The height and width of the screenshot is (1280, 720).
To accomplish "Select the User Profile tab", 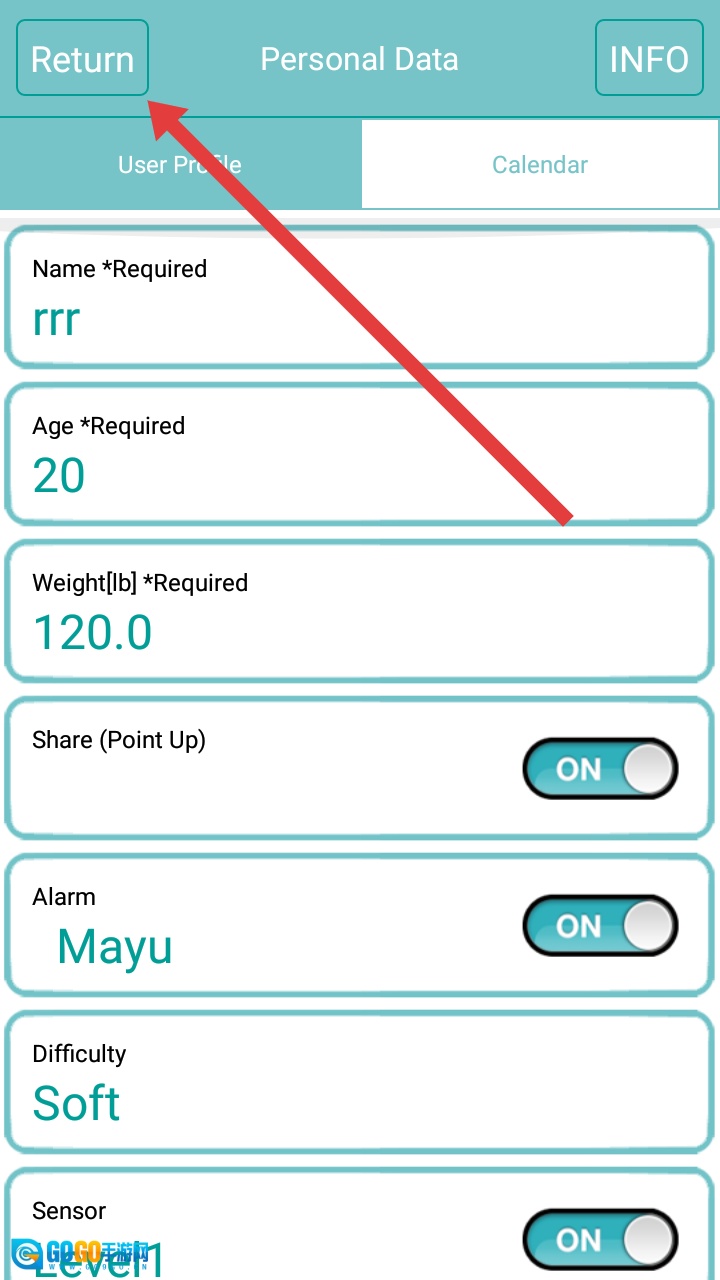I will (x=180, y=165).
